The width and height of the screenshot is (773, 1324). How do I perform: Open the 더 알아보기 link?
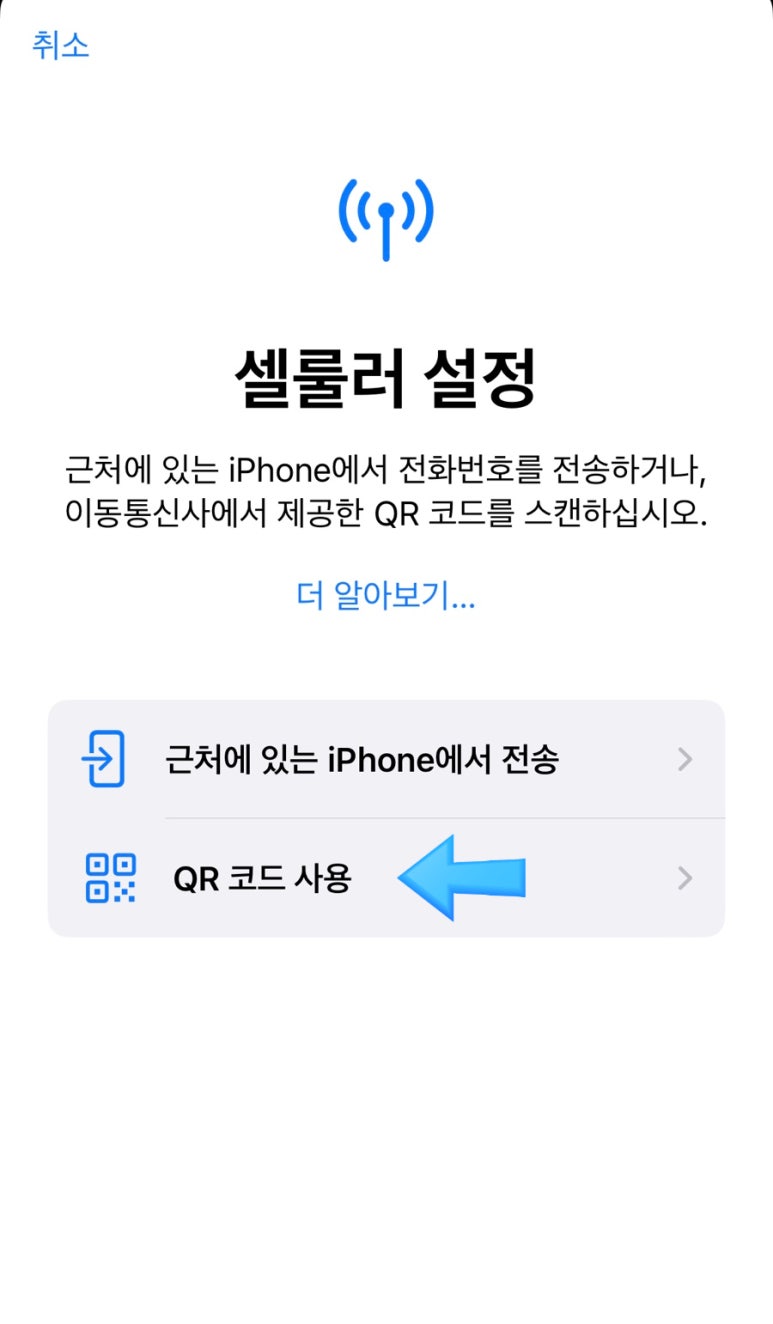[386, 596]
